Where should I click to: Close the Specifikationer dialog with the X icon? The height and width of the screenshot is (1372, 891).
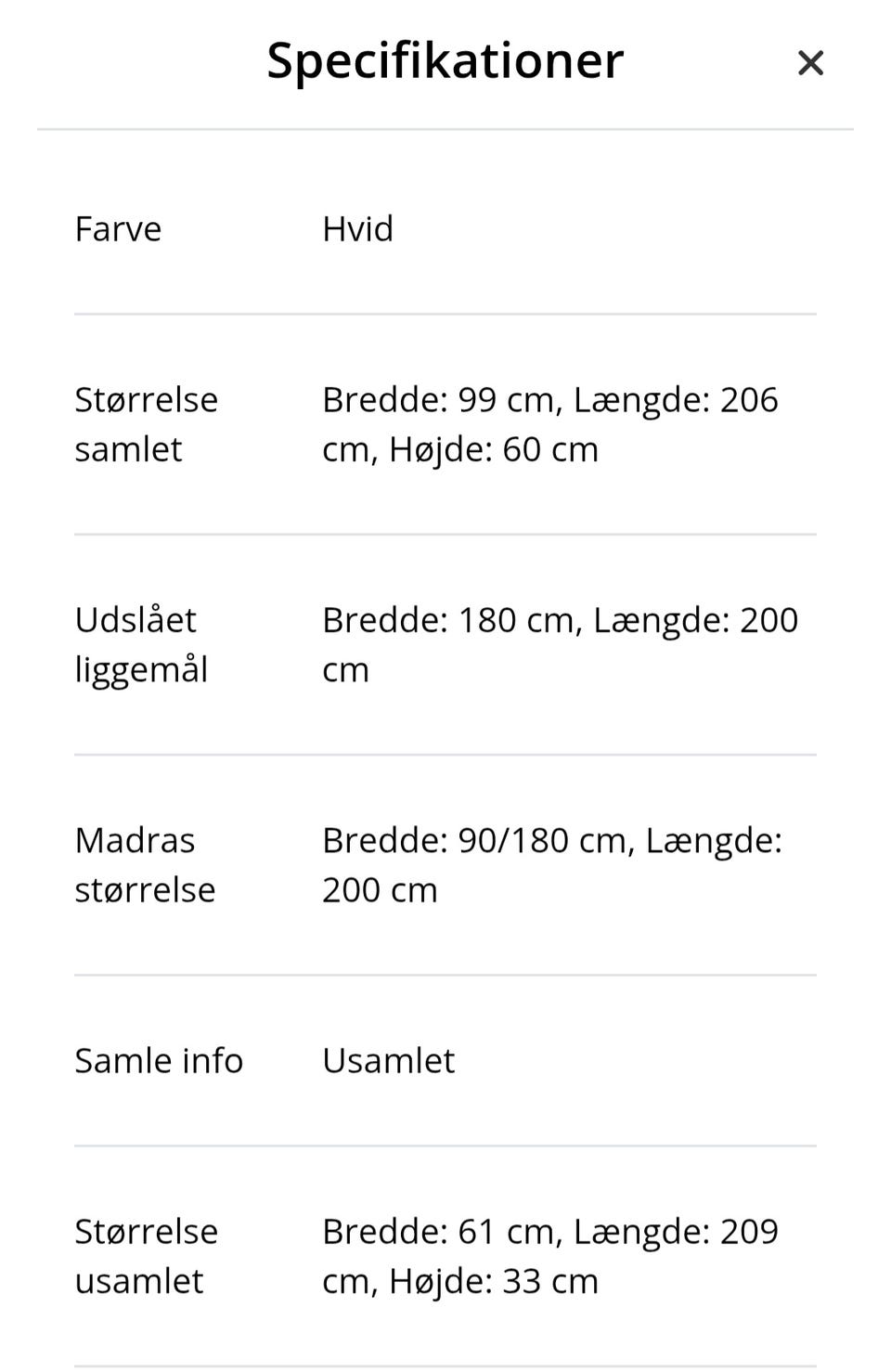809,62
